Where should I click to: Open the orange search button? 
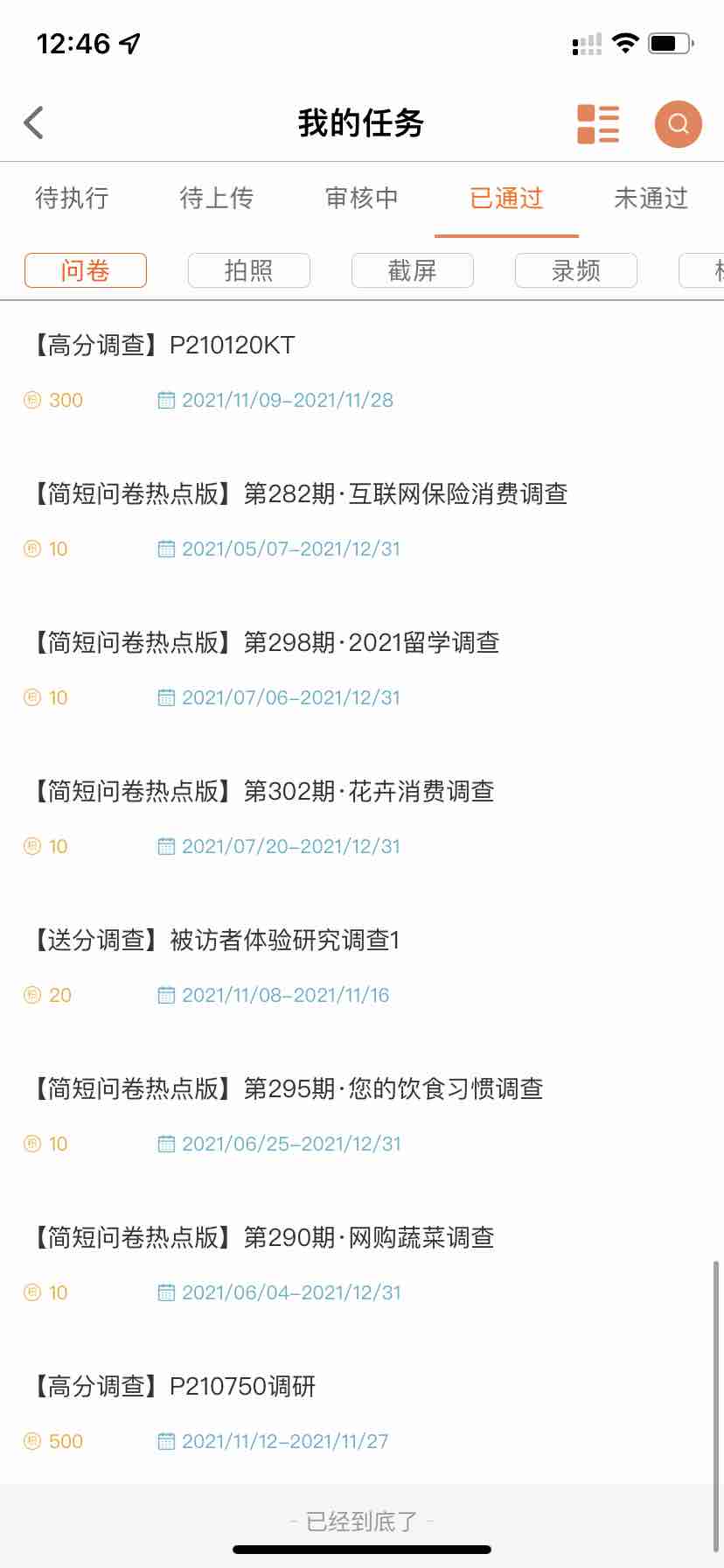(x=678, y=123)
